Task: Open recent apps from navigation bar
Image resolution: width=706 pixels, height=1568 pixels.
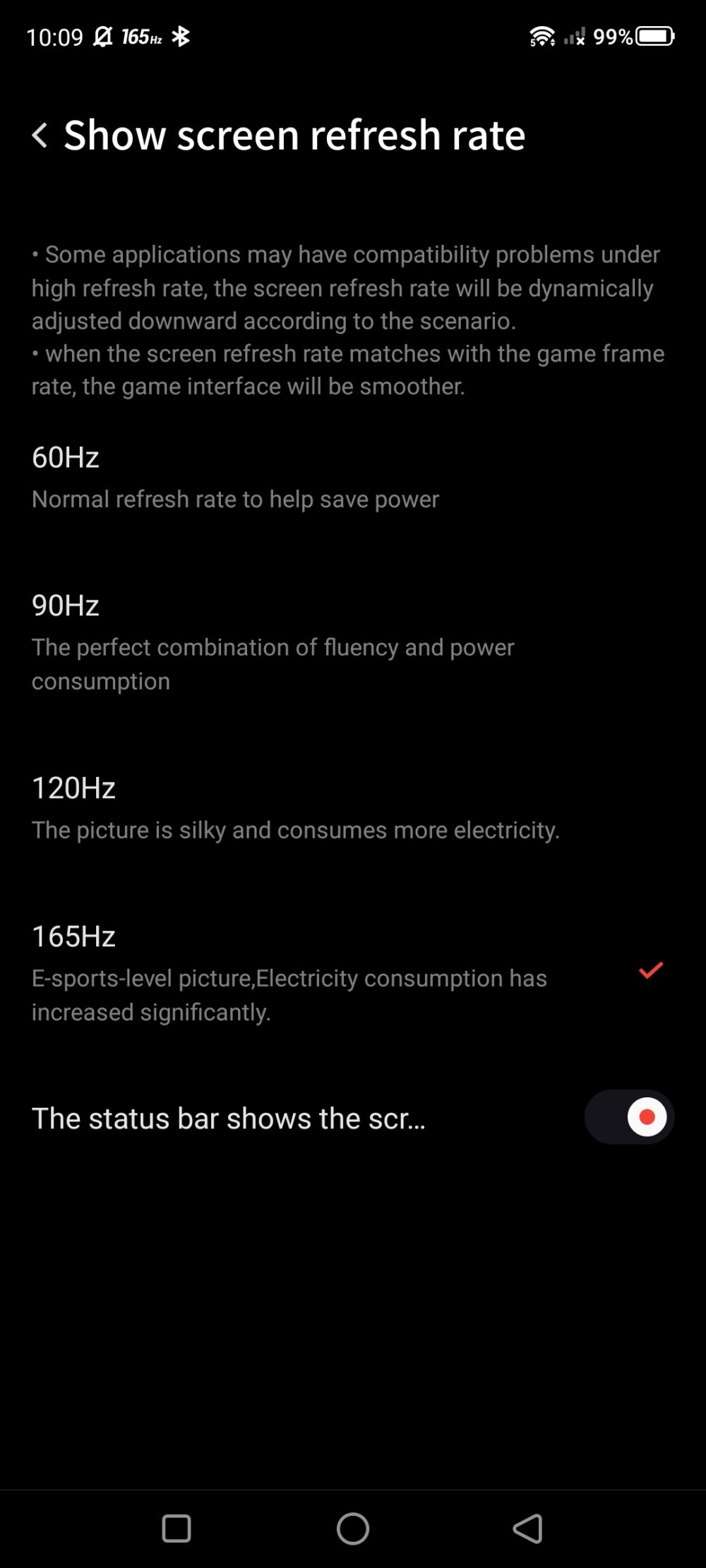Action: pos(176,1529)
